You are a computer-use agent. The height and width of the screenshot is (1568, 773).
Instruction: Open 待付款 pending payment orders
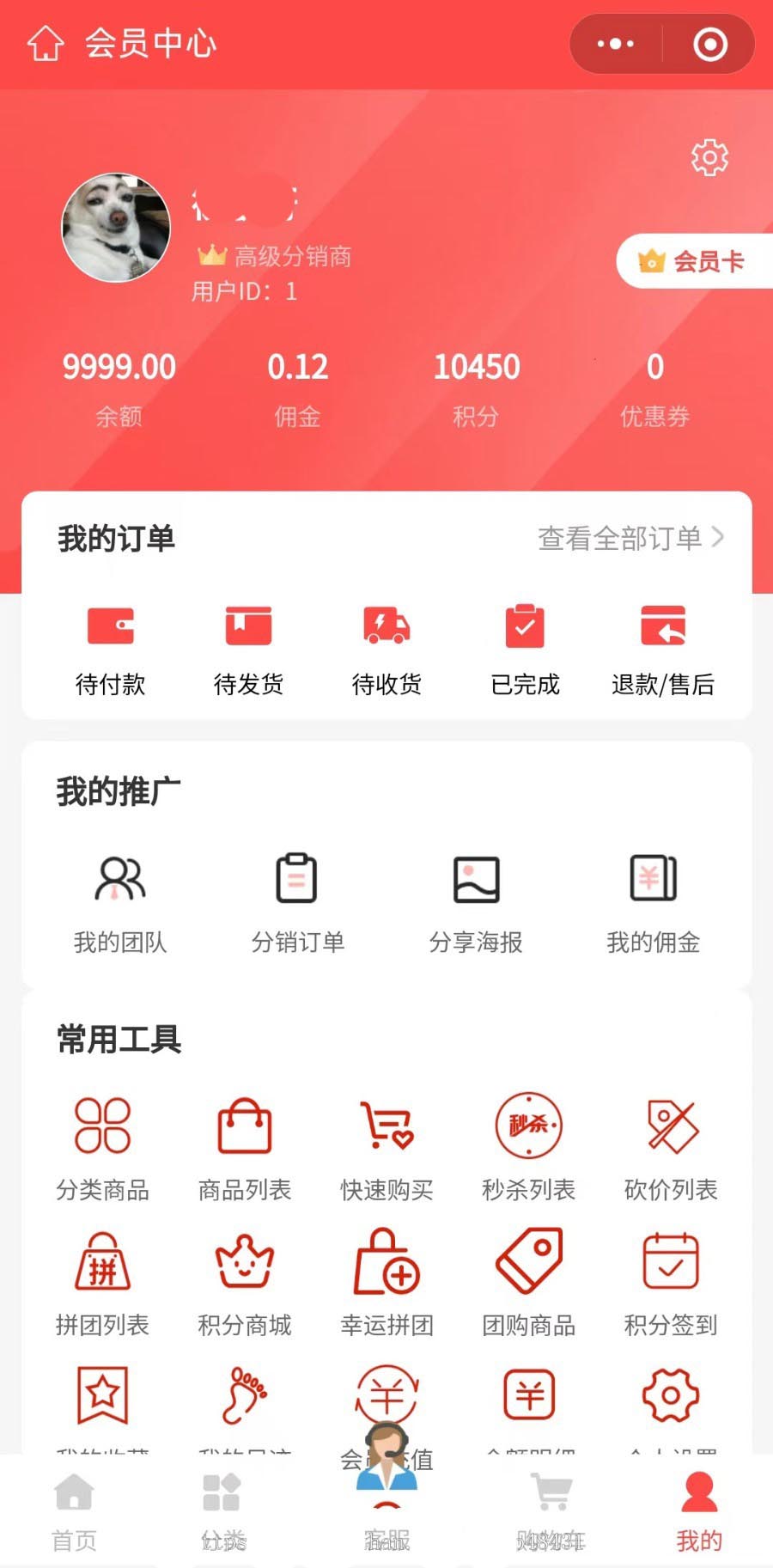tap(110, 649)
